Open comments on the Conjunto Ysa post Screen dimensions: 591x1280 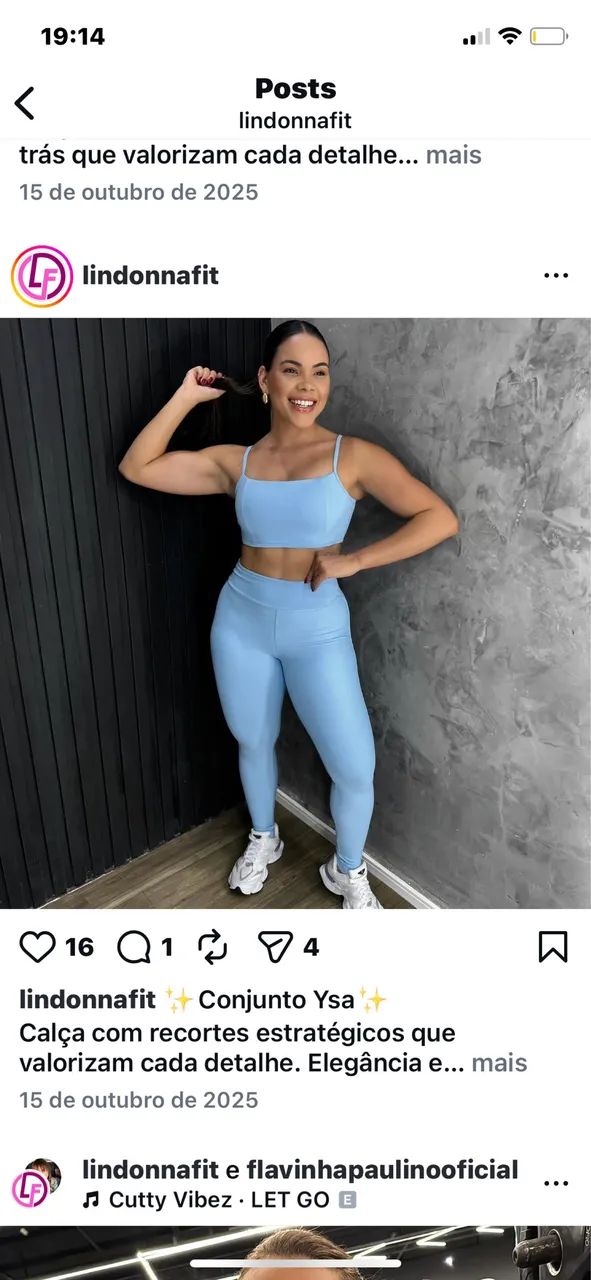pyautogui.click(x=134, y=947)
